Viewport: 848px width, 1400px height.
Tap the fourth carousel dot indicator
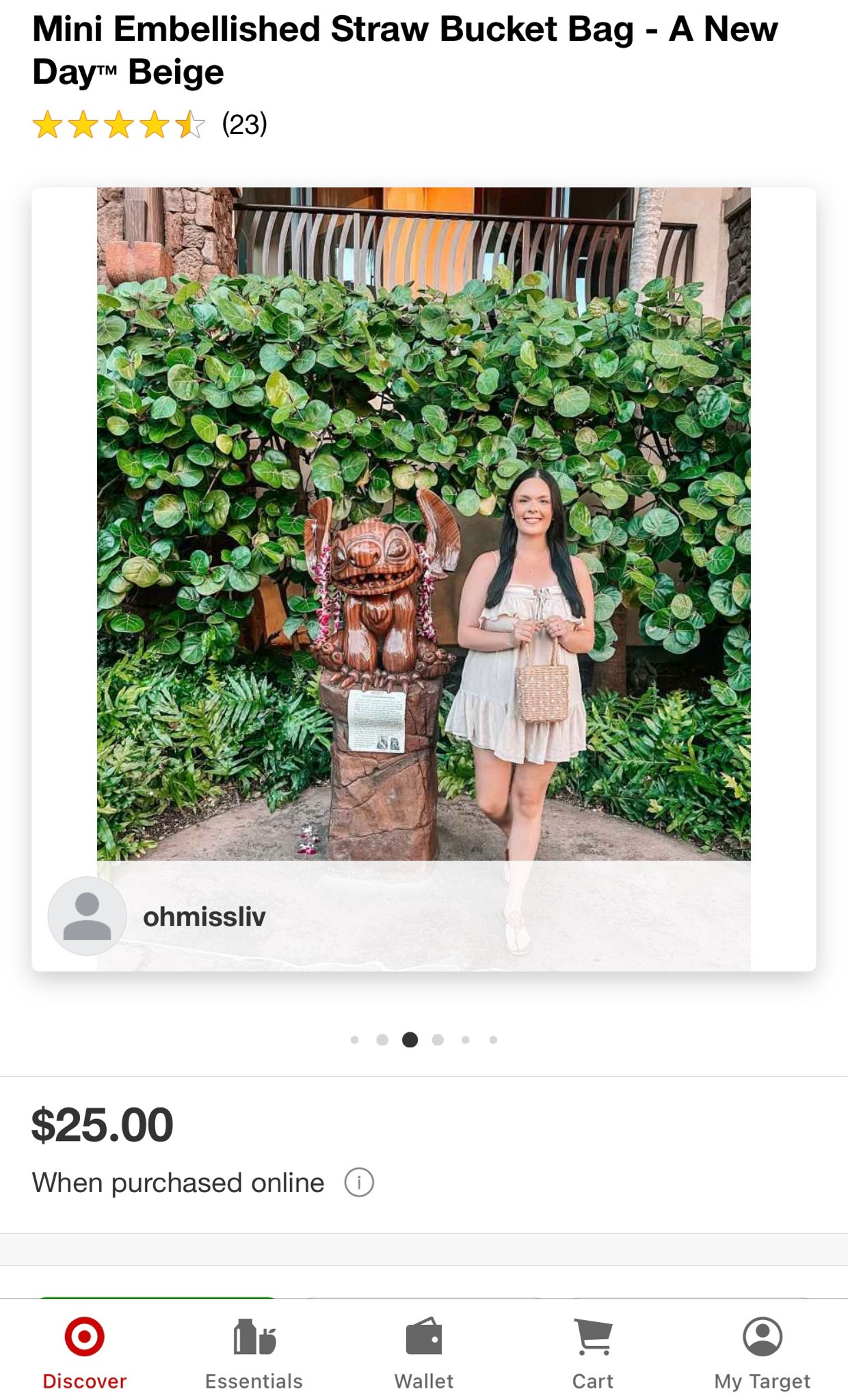438,1038
